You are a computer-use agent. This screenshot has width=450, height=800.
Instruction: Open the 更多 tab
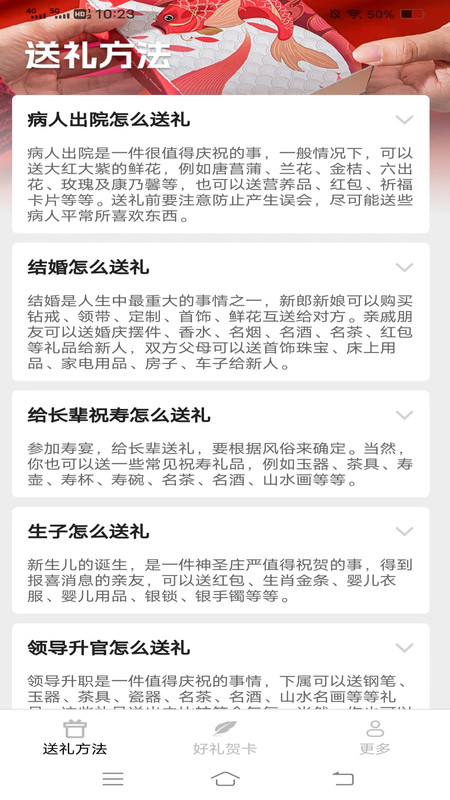click(x=375, y=738)
